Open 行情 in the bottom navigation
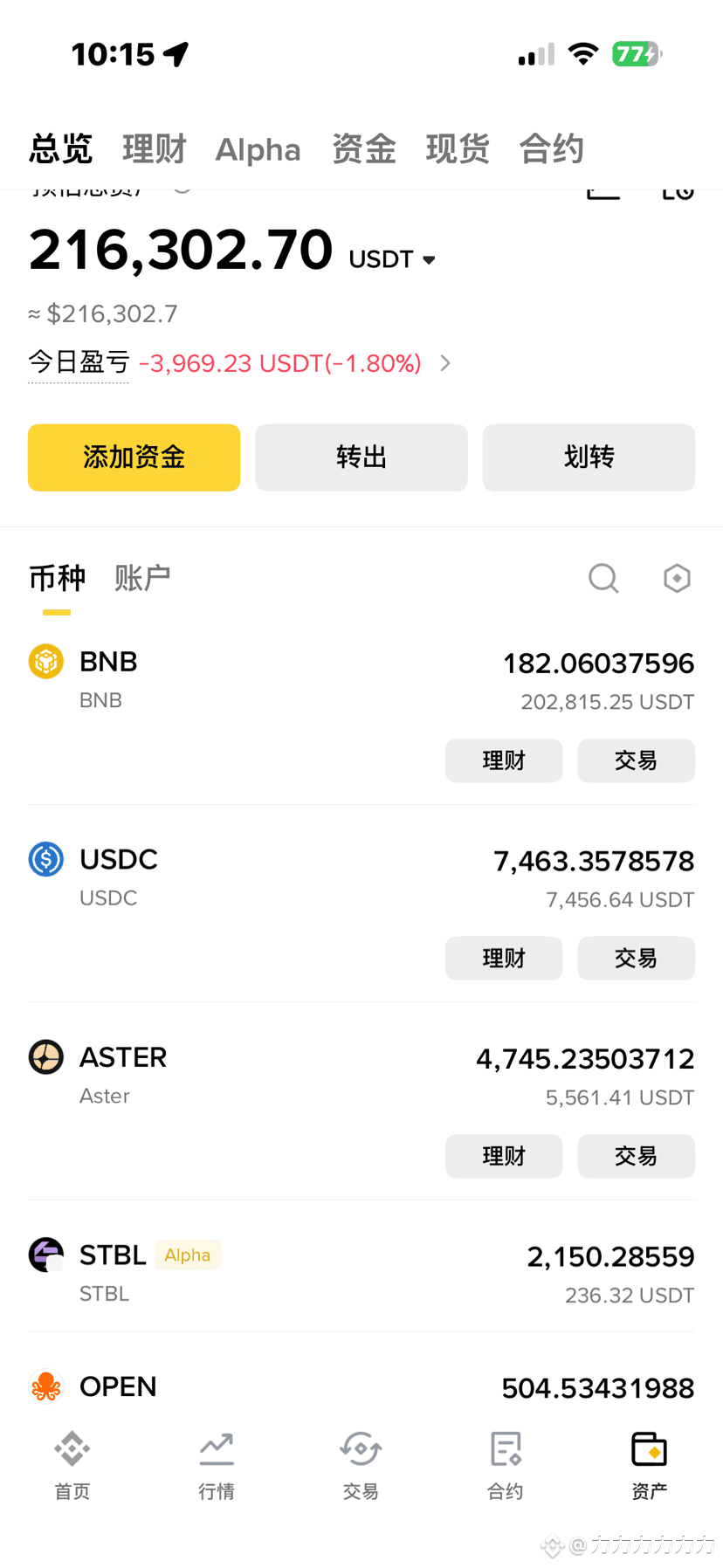 (217, 1466)
